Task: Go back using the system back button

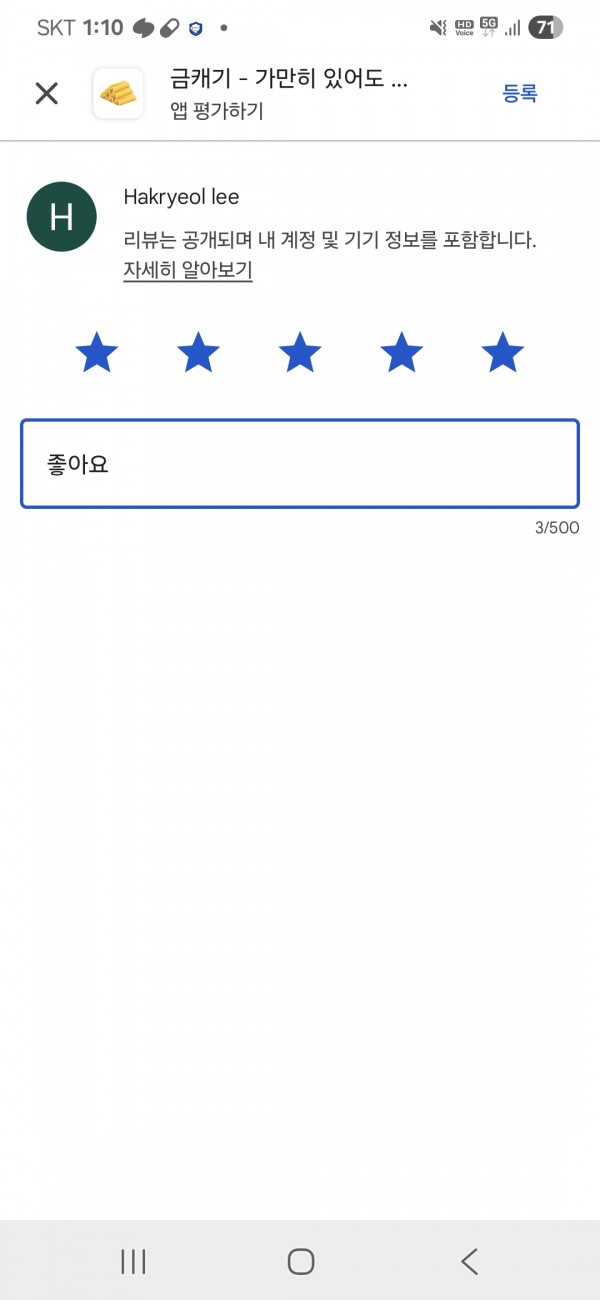Action: [x=469, y=1261]
